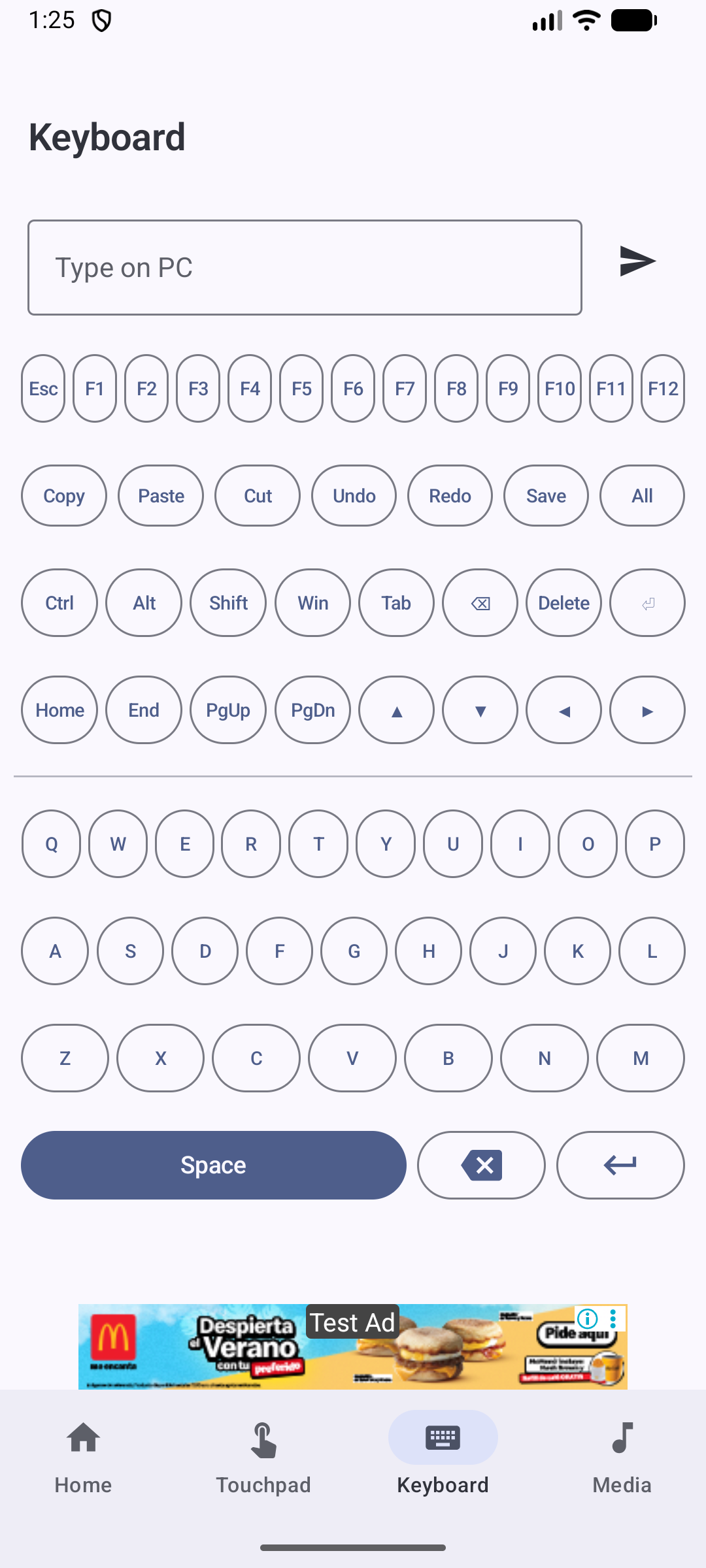Go to the Home tab
This screenshot has width=706, height=1568.
coord(83,1457)
